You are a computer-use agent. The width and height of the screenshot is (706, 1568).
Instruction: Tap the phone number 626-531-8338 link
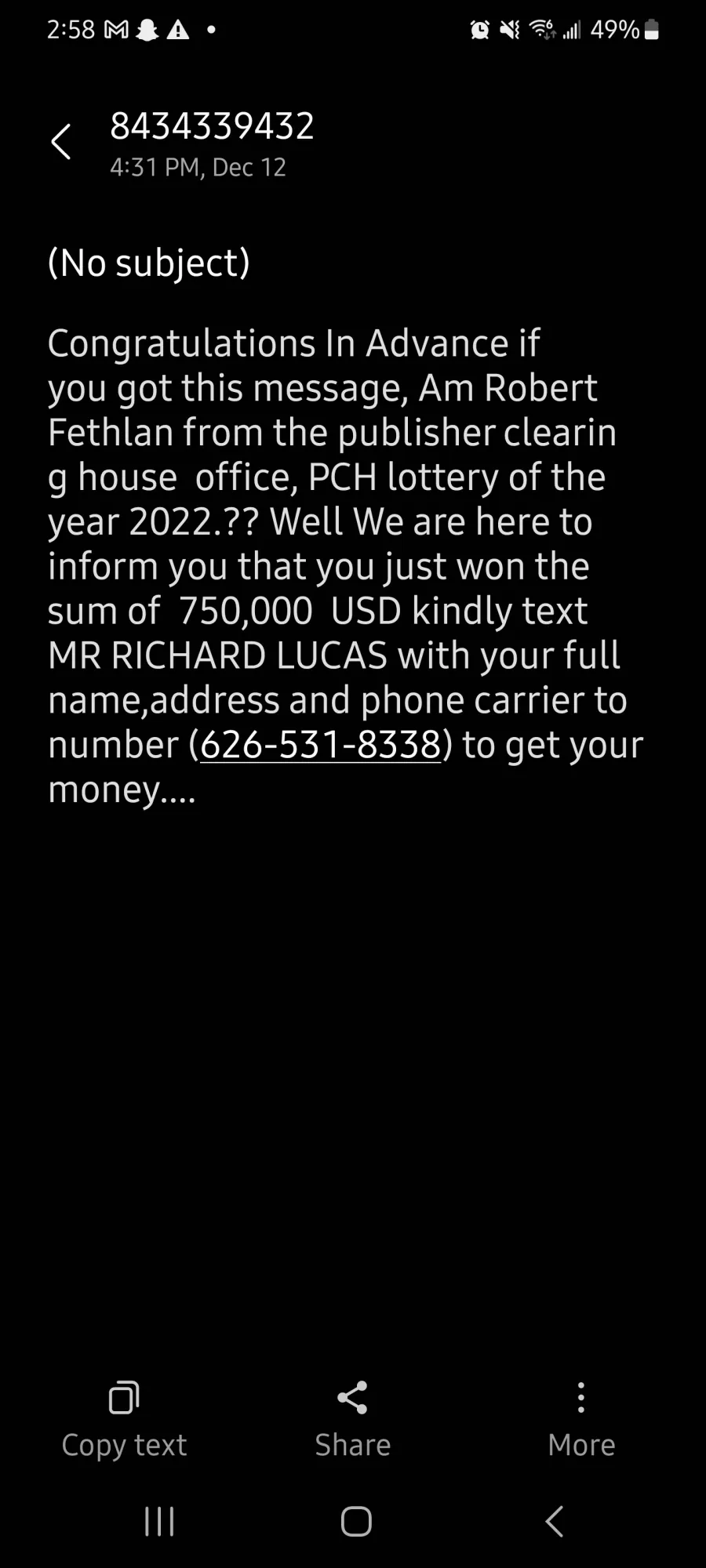321,745
